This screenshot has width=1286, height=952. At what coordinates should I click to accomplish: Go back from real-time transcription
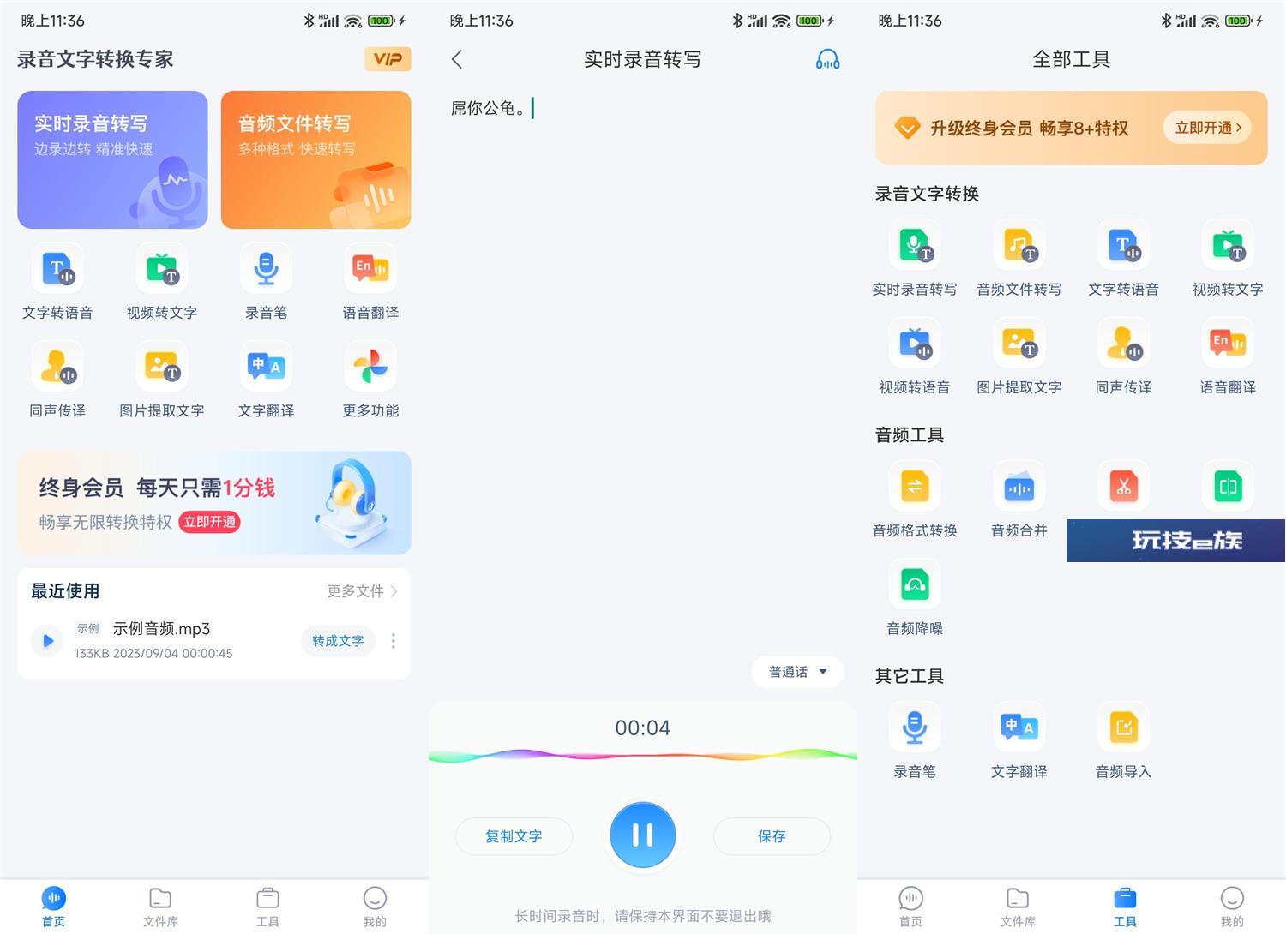[x=457, y=59]
